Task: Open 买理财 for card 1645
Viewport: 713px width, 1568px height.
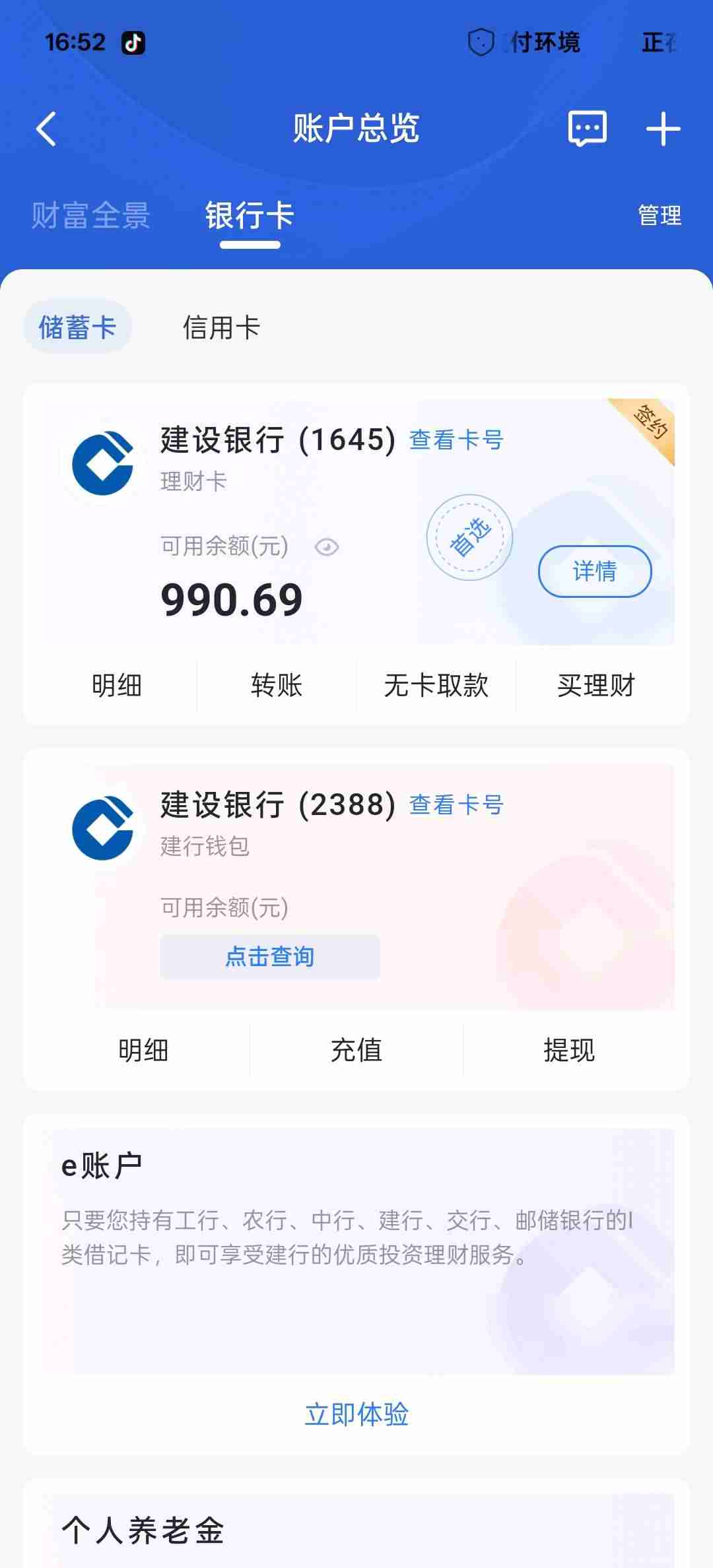Action: (595, 686)
